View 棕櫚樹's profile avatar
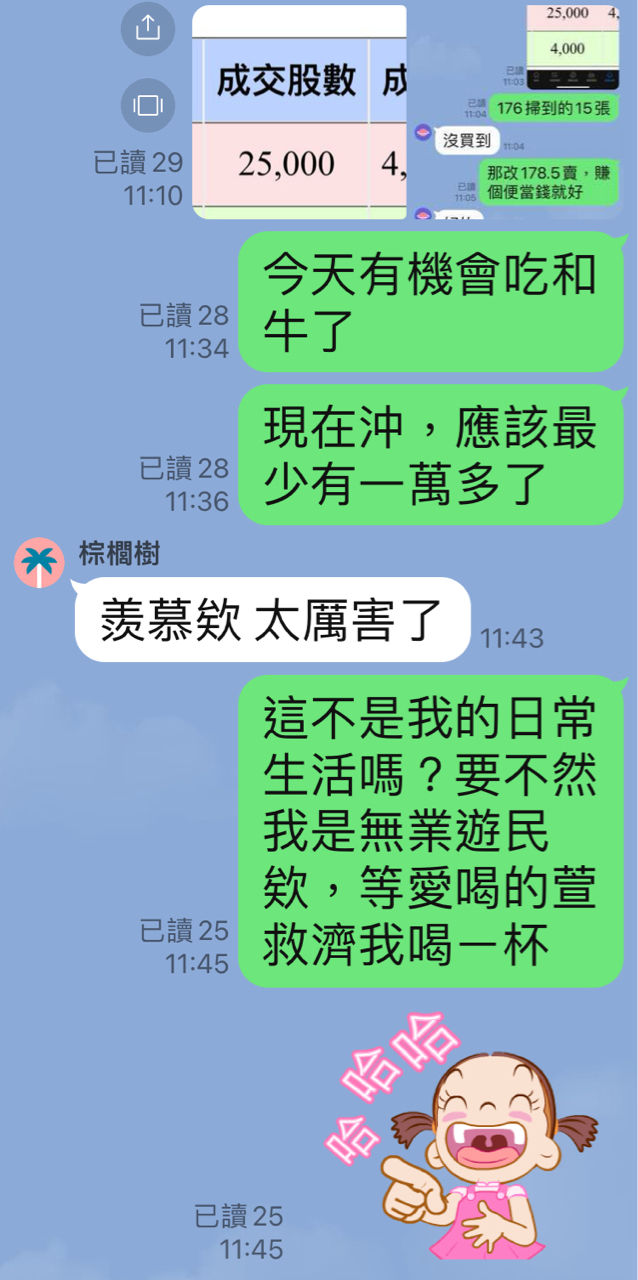 [x=40, y=562]
